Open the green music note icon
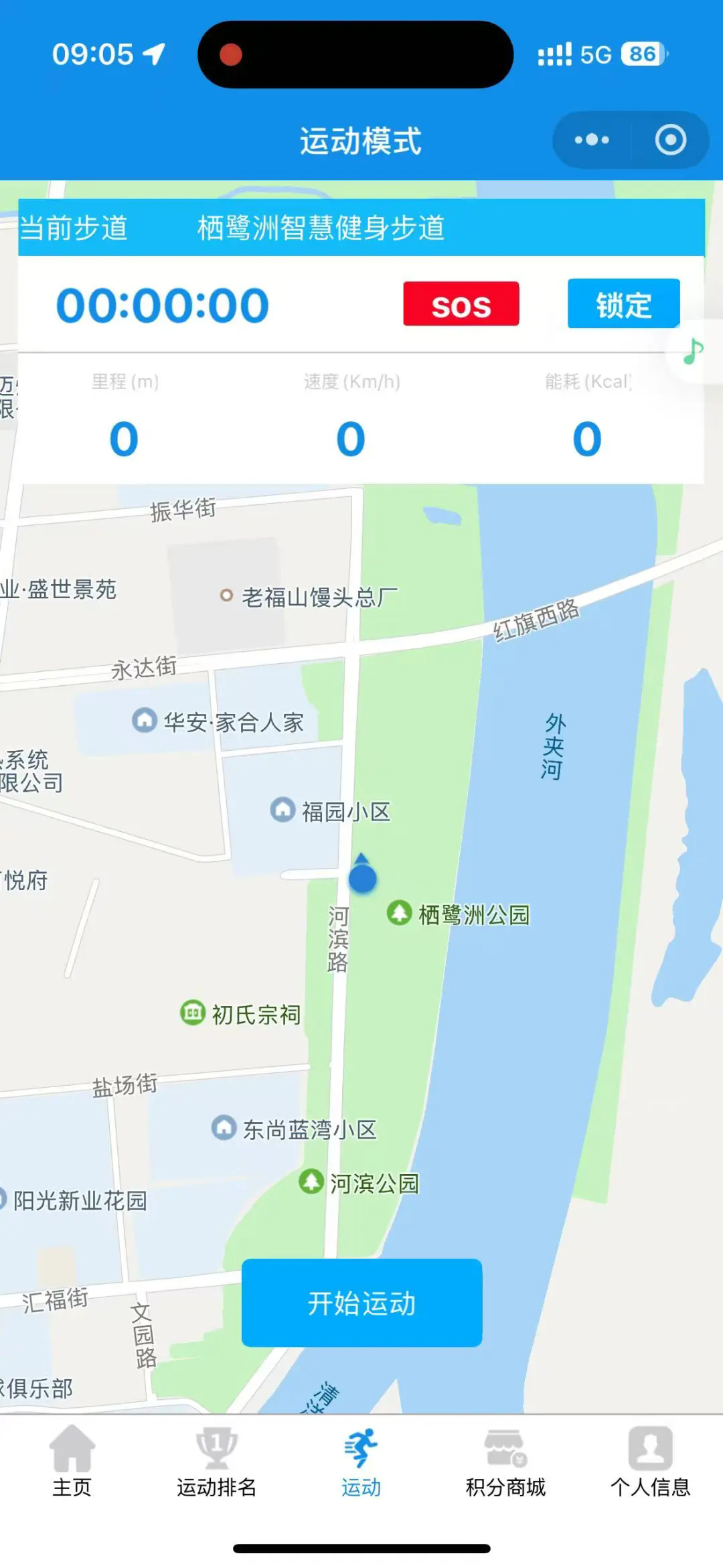This screenshot has width=723, height=1568. coord(694,351)
